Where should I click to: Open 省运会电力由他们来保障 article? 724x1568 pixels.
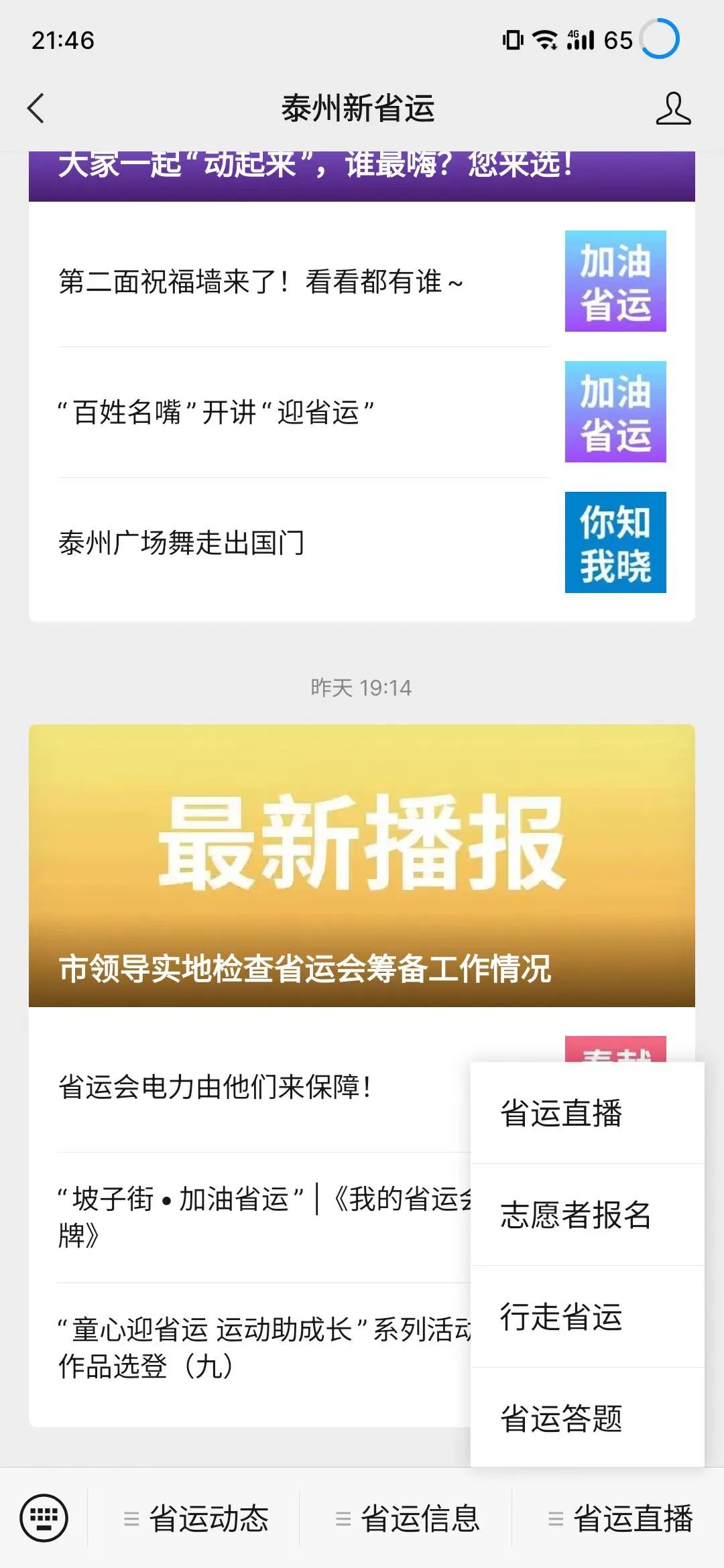pyautogui.click(x=215, y=1087)
